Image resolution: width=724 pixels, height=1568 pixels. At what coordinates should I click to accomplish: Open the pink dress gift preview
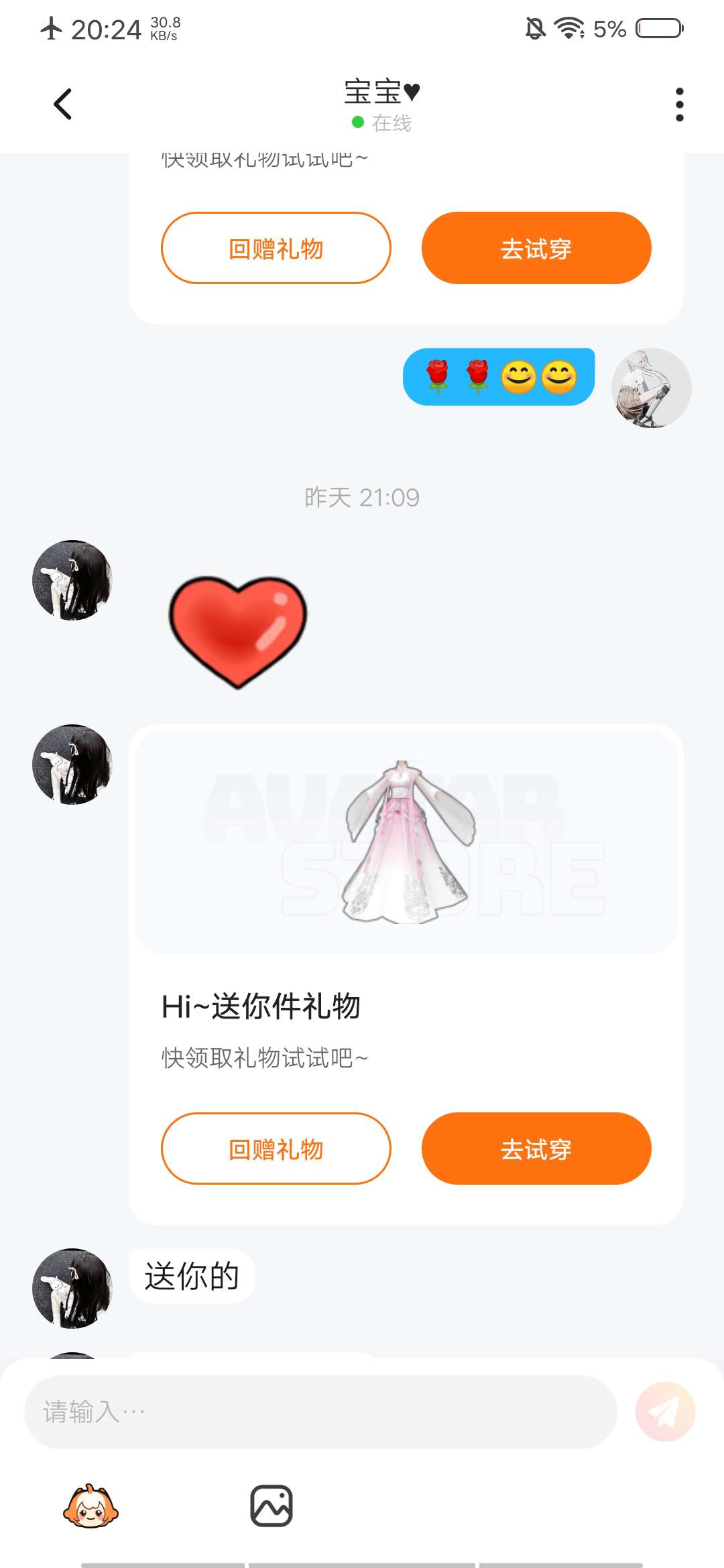(406, 841)
